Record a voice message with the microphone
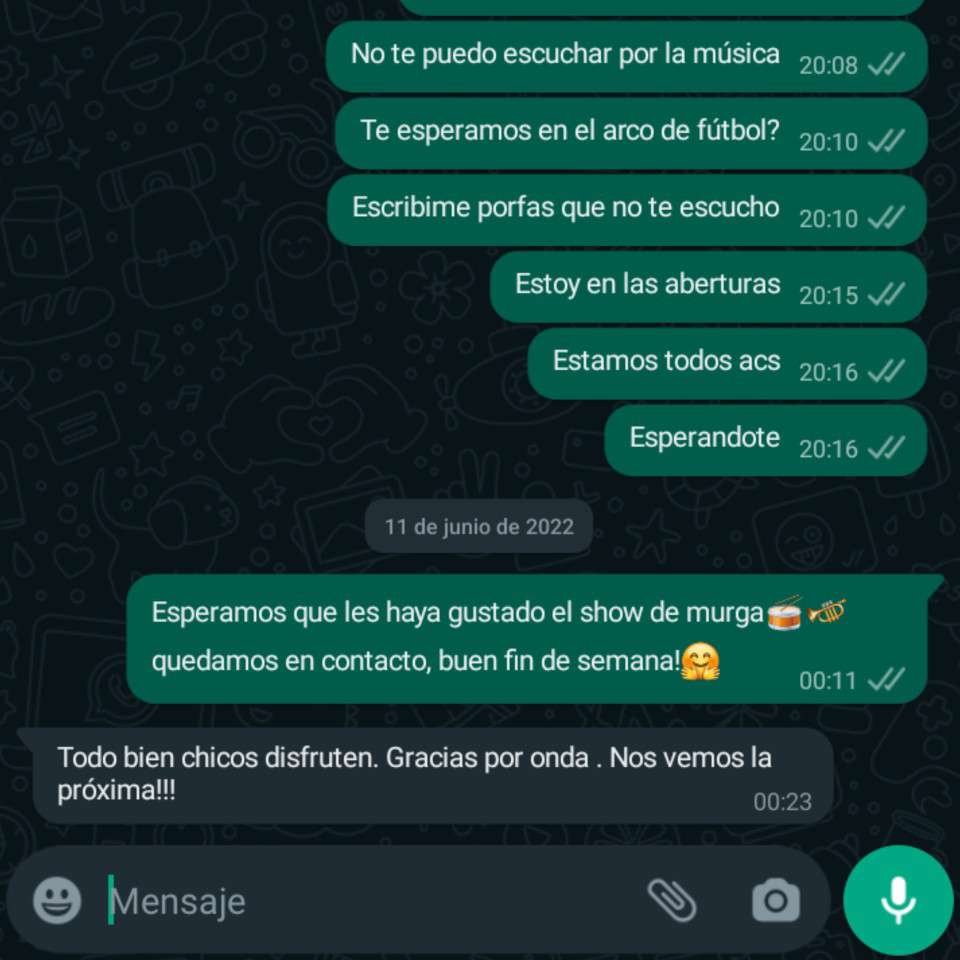This screenshot has height=960, width=960. (898, 900)
